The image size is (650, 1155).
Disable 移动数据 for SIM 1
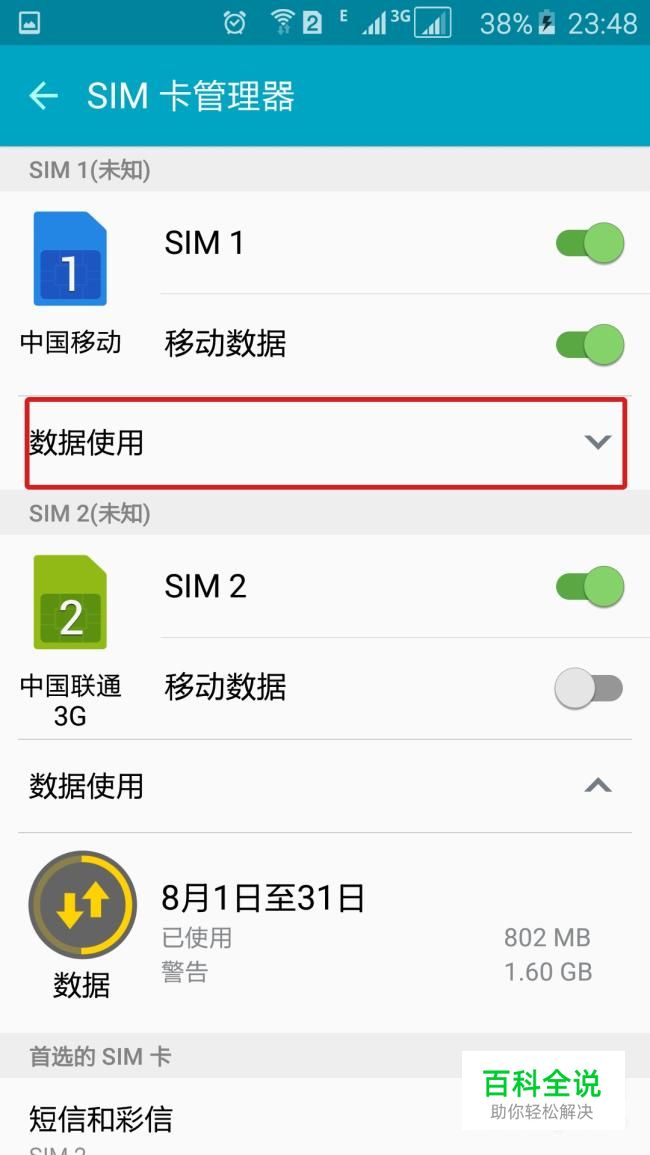(x=590, y=344)
